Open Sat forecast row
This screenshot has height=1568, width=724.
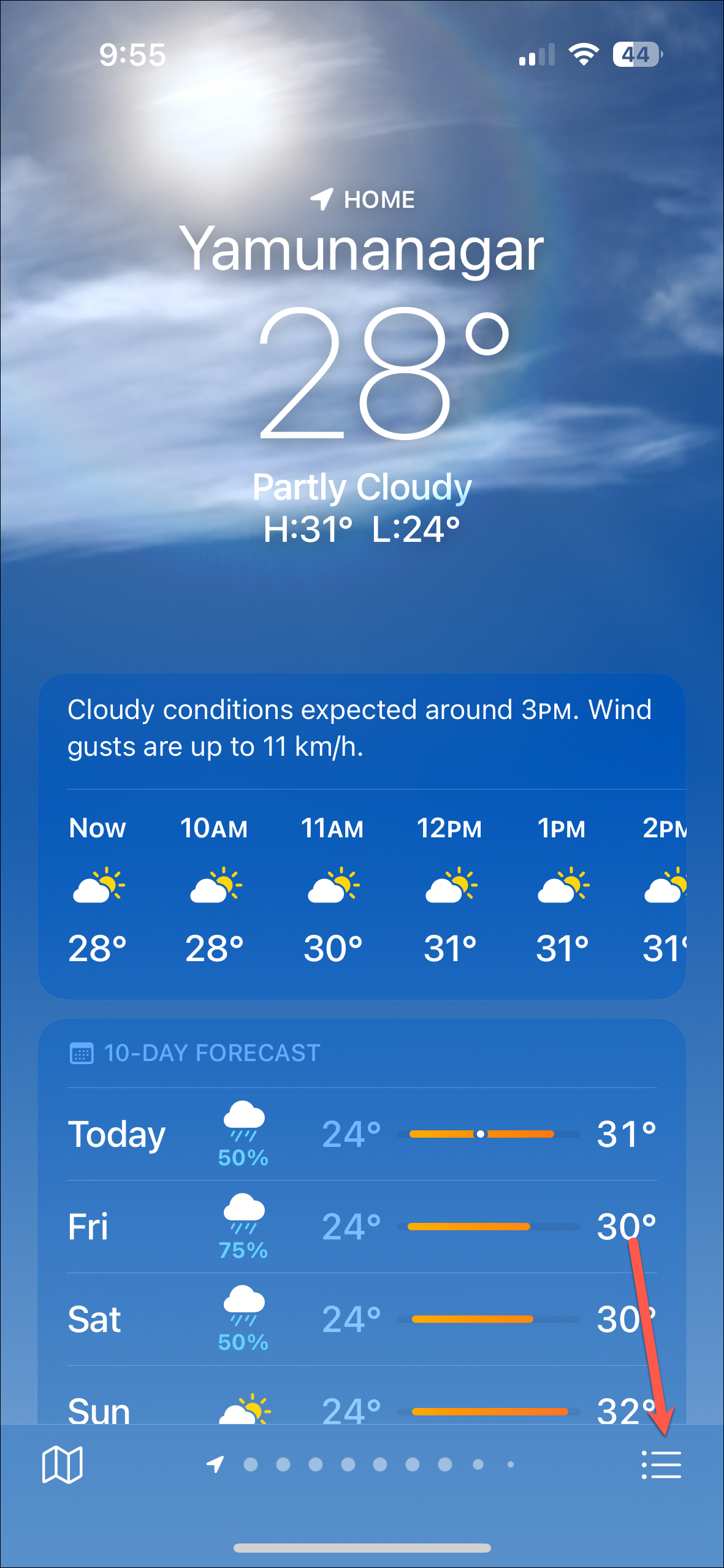[x=362, y=1319]
